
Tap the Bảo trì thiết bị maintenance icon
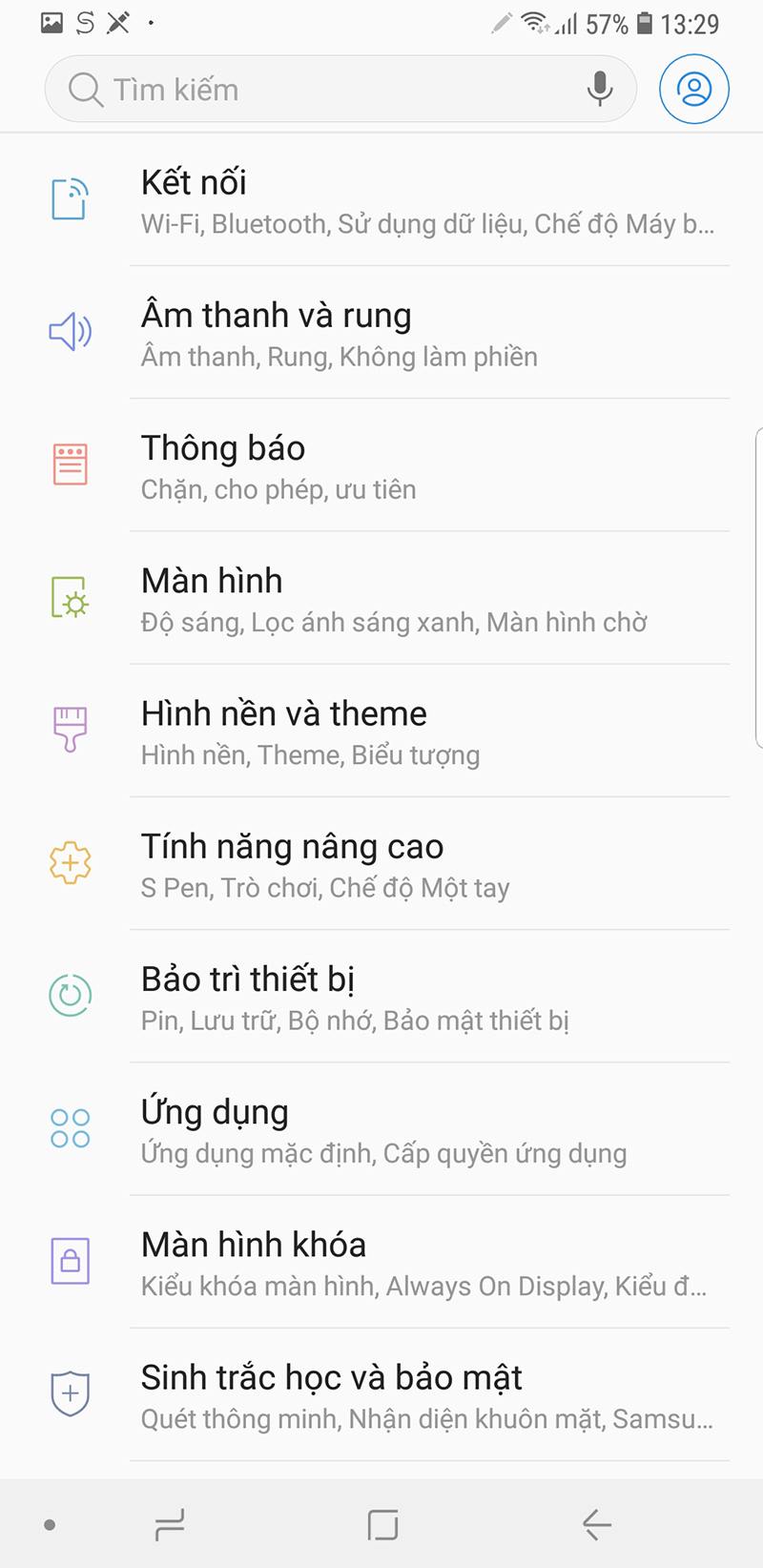pos(70,996)
